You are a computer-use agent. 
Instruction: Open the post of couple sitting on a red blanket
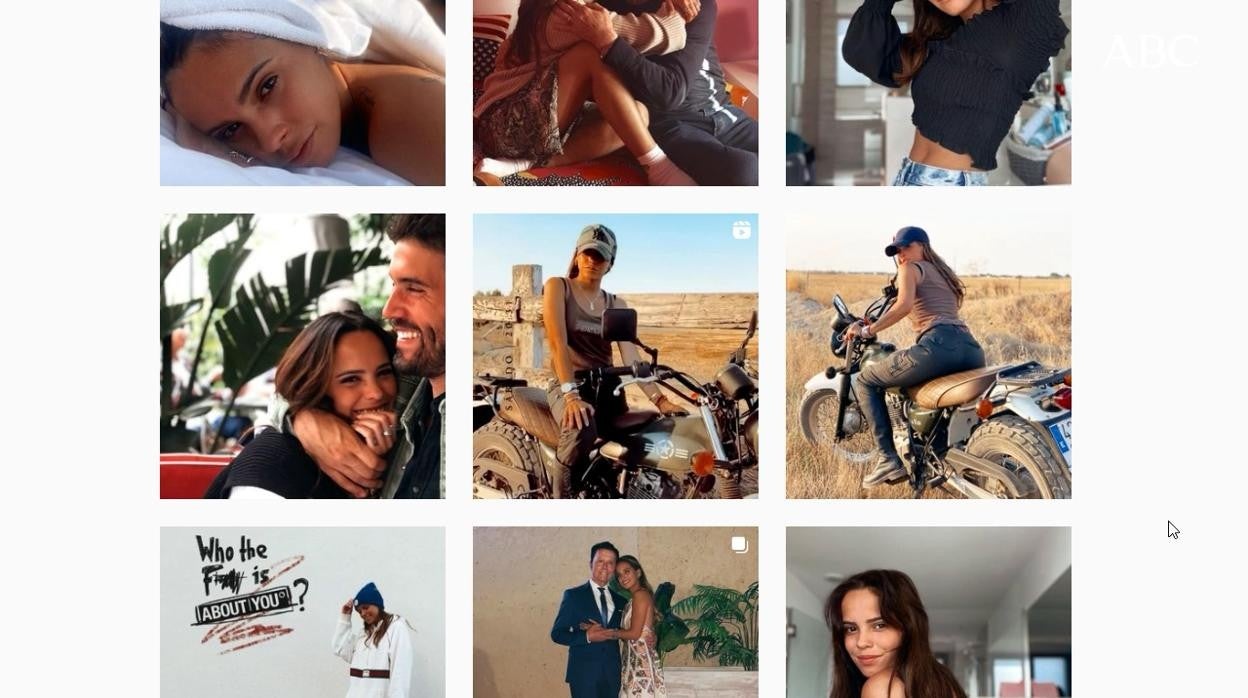615,93
